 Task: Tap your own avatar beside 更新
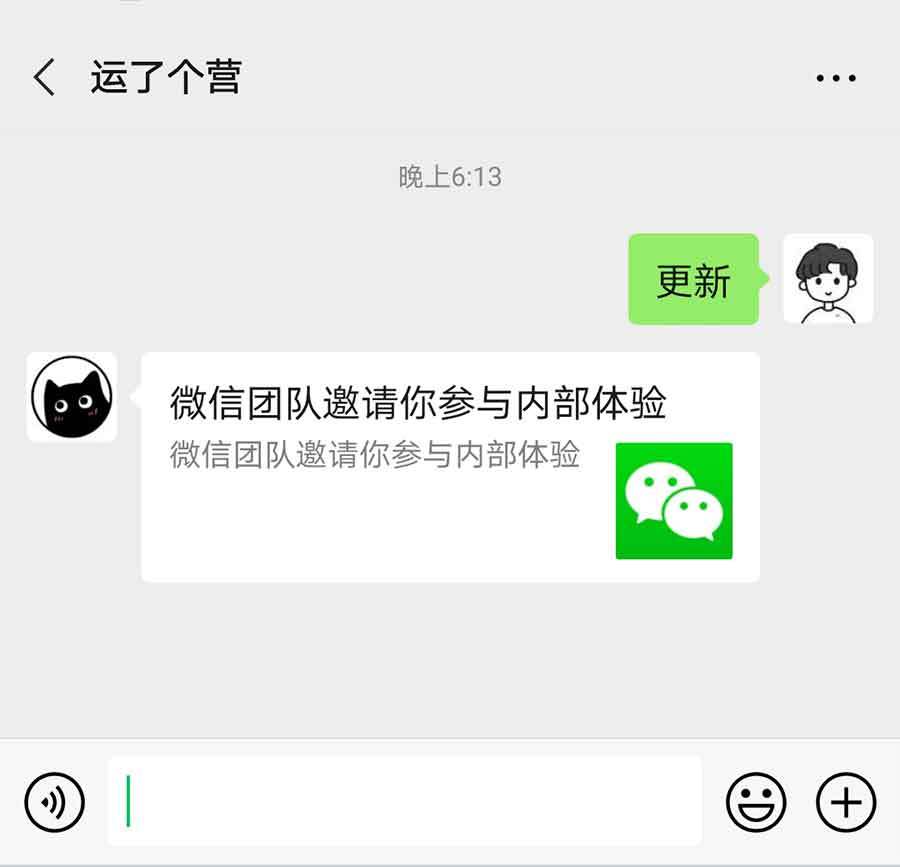827,279
